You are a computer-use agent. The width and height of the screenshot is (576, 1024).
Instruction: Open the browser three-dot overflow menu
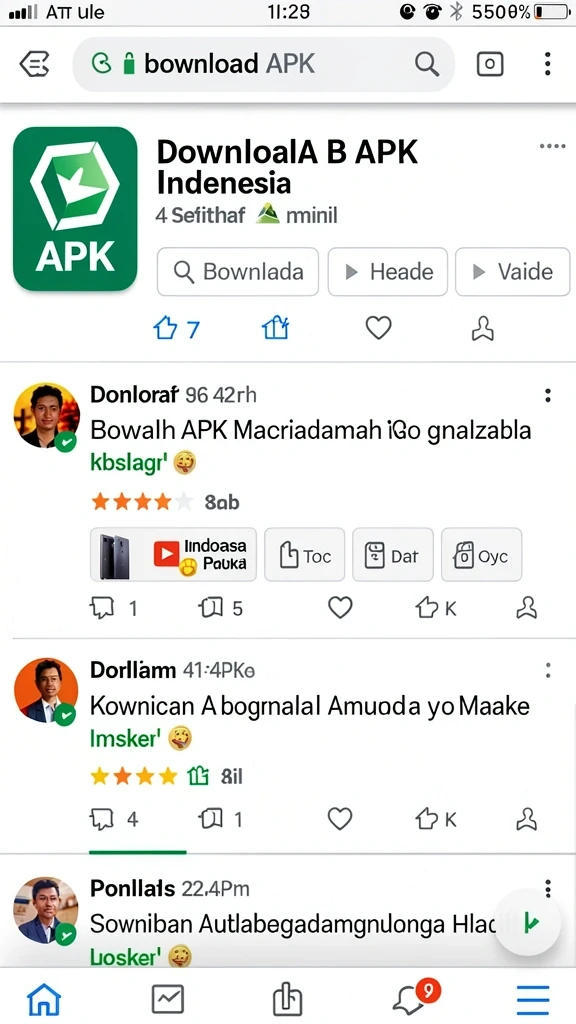[x=547, y=64]
